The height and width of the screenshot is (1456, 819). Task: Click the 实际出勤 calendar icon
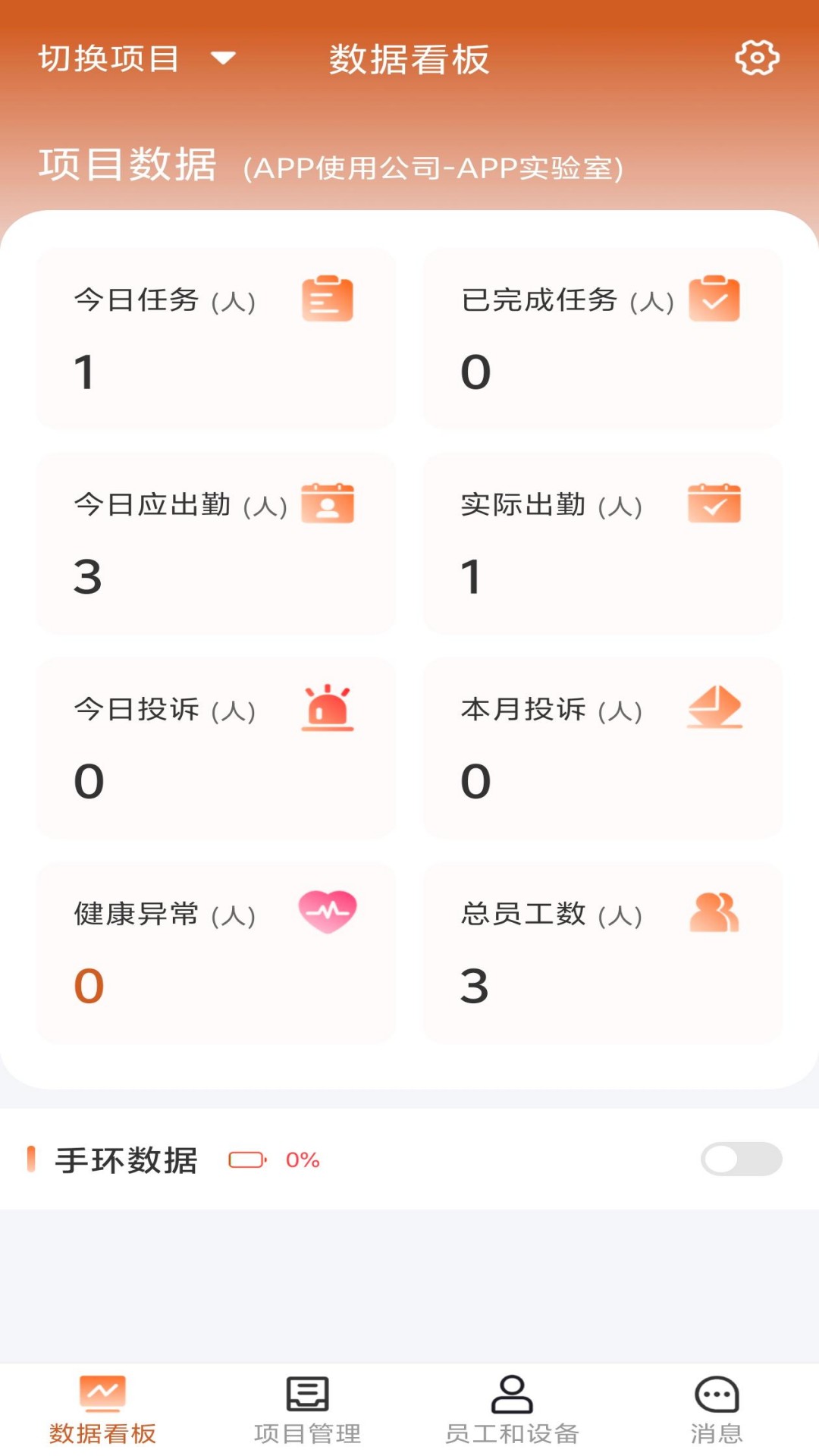click(714, 503)
